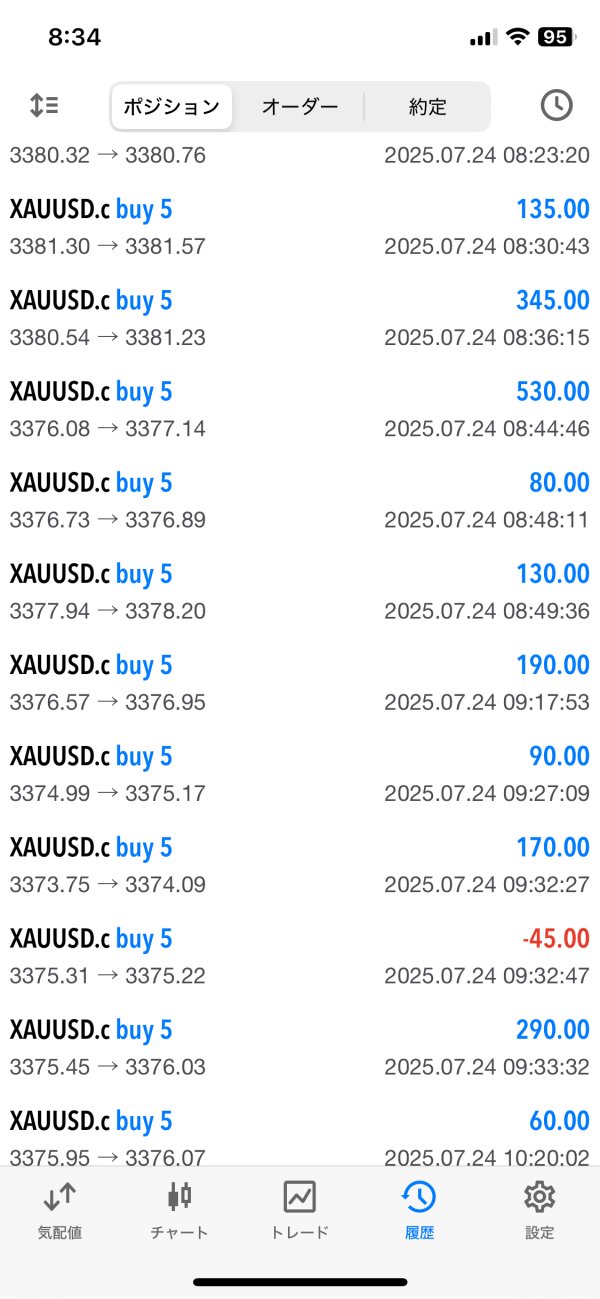Expand the trade with 345.00 profit

click(x=300, y=318)
